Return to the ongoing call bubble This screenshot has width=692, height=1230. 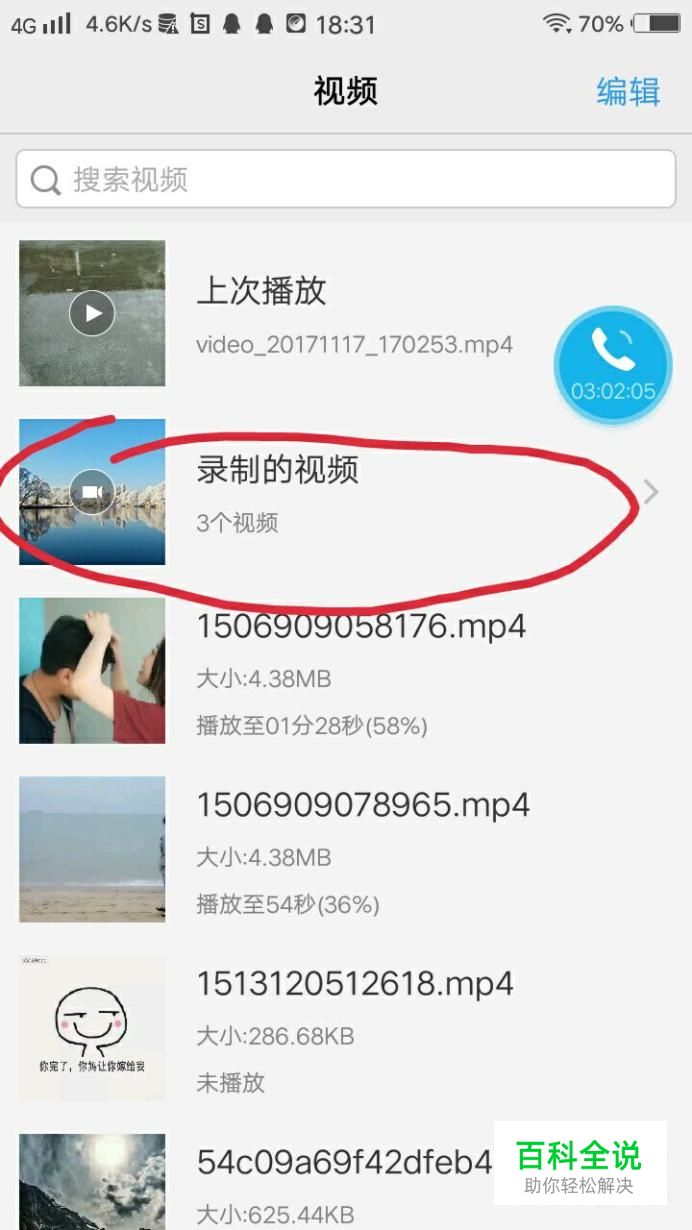click(x=613, y=364)
